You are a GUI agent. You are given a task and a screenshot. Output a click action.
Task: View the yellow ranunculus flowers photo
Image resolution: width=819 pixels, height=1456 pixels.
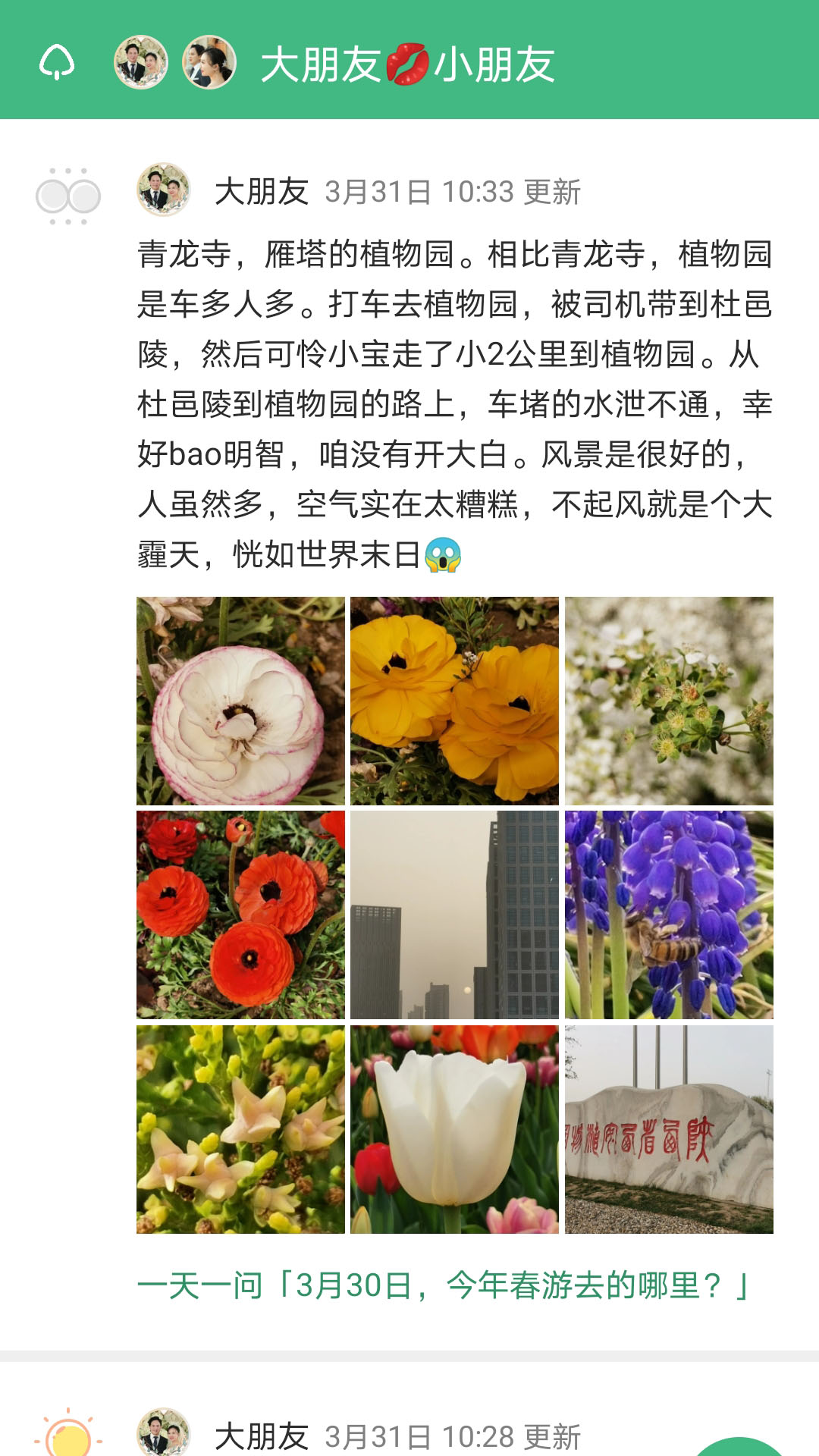(x=454, y=701)
